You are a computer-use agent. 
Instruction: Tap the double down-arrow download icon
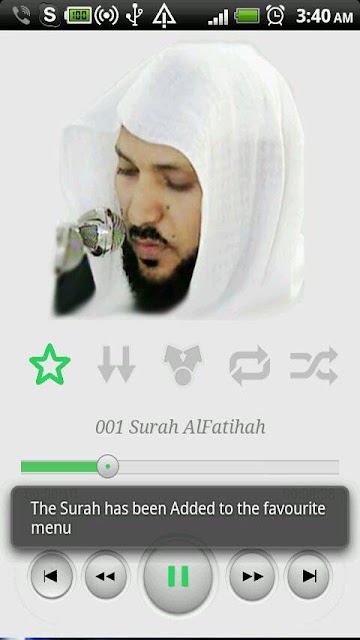(x=116, y=364)
